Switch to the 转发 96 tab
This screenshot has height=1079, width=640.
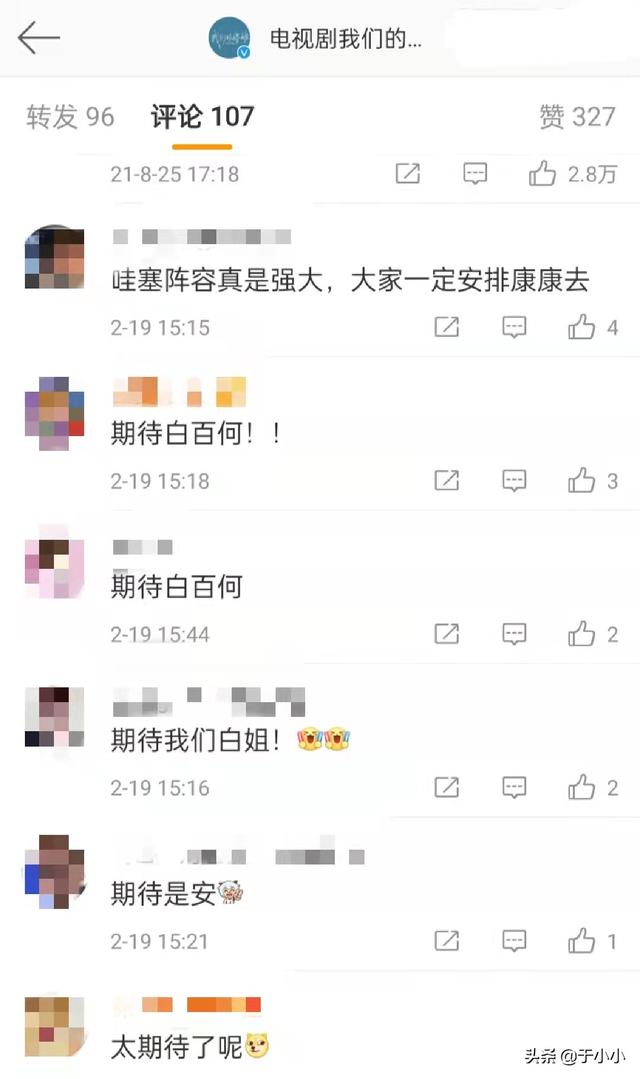70,117
